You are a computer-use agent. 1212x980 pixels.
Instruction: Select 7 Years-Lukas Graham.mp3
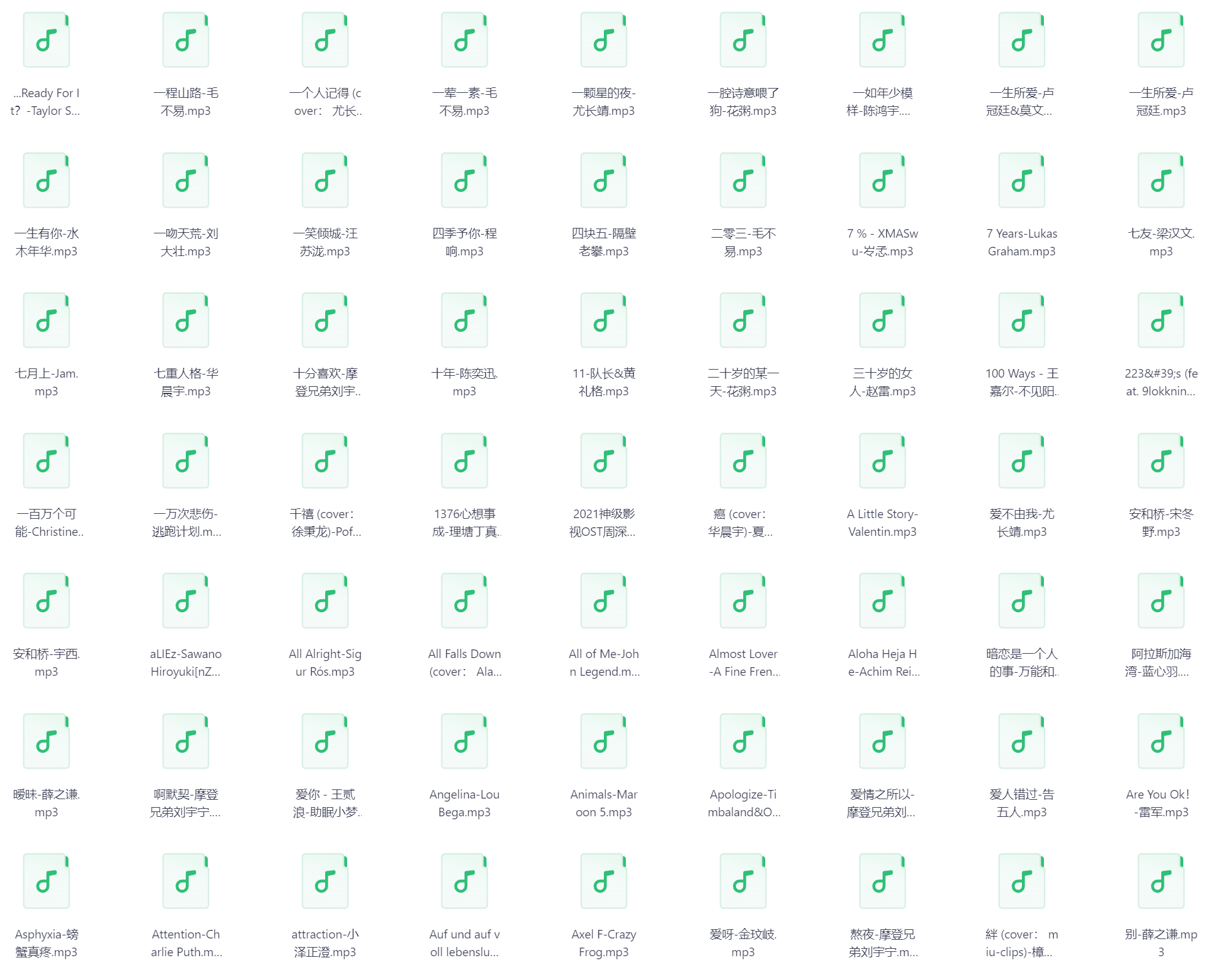pyautogui.click(x=1022, y=181)
